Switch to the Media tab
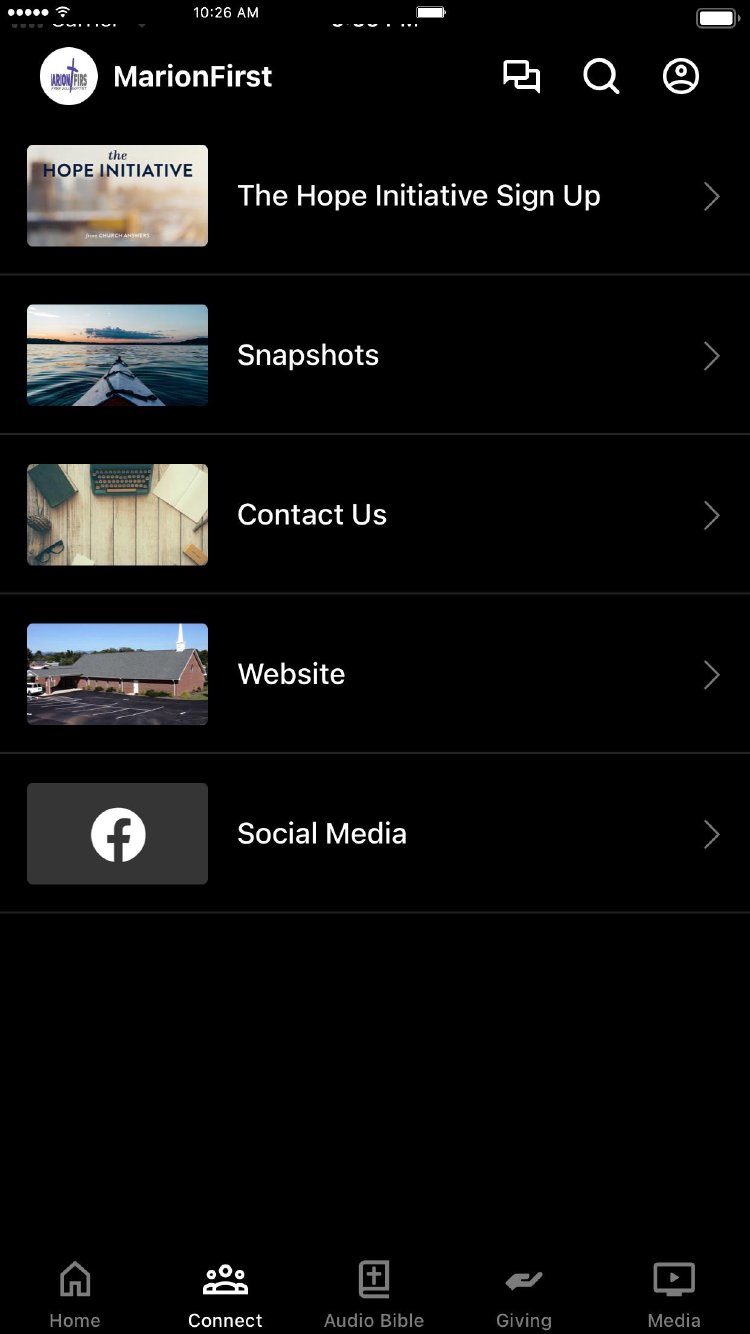Viewport: 750px width, 1334px height. tap(674, 1294)
